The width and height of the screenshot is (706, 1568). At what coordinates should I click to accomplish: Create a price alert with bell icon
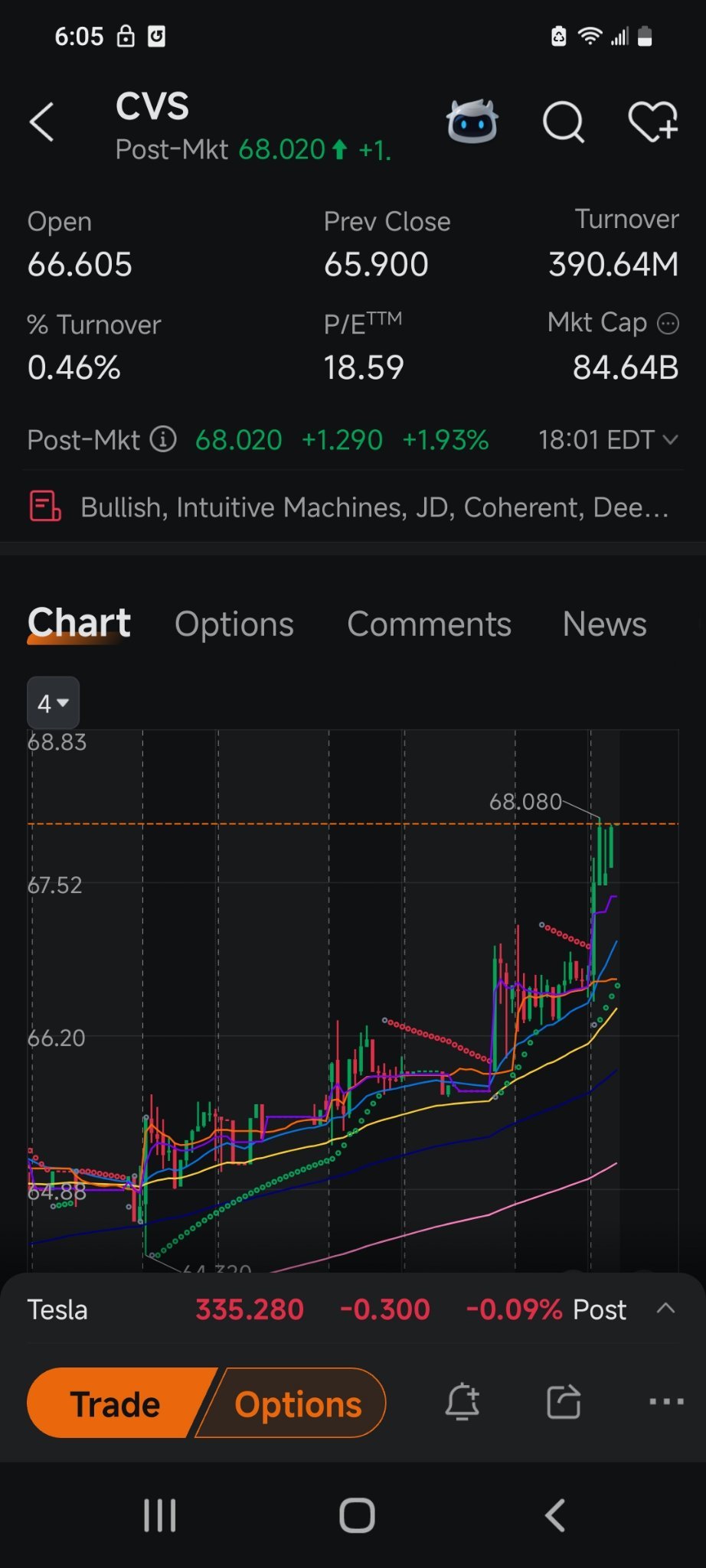tap(462, 1402)
